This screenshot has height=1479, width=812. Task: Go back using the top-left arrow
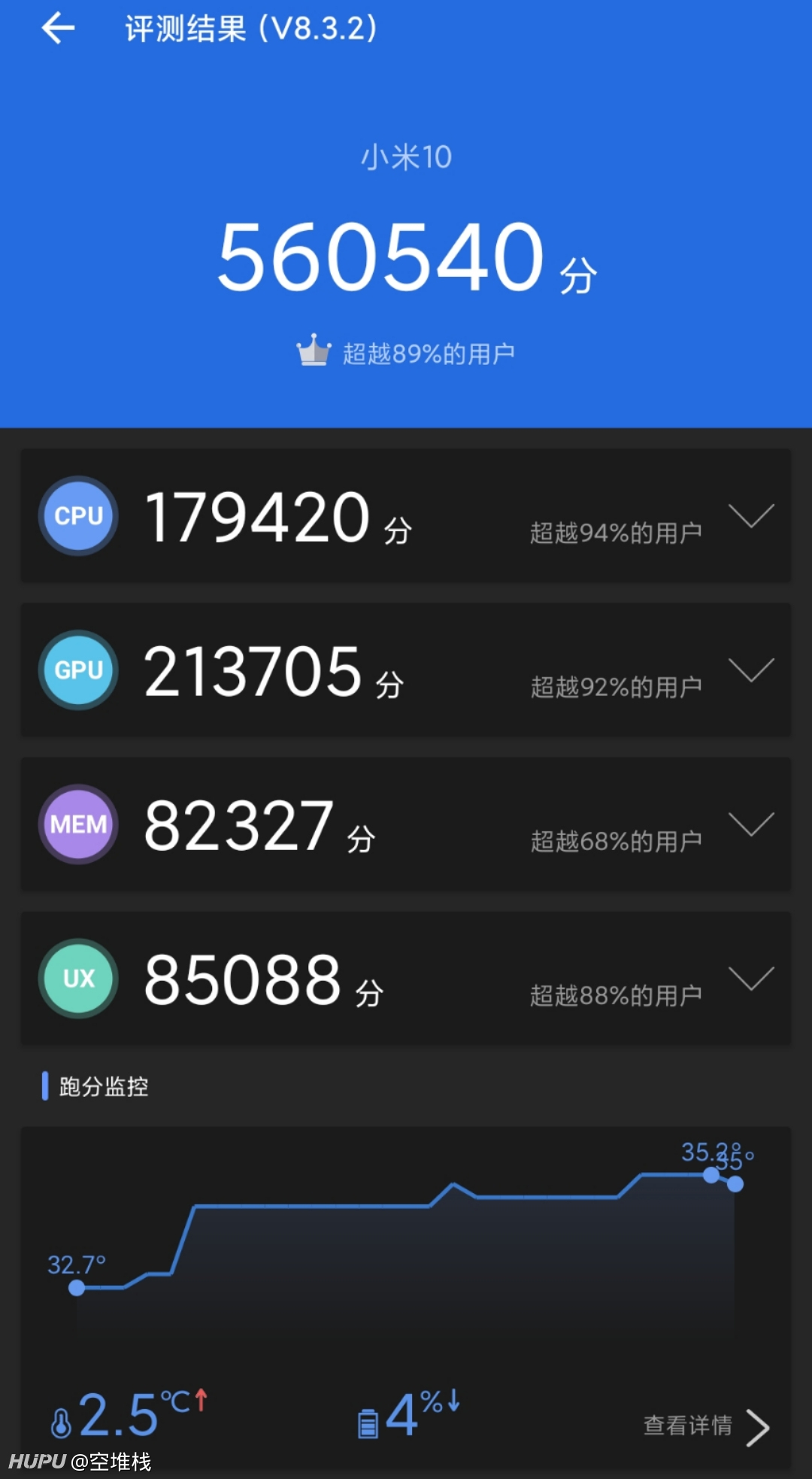(x=59, y=29)
